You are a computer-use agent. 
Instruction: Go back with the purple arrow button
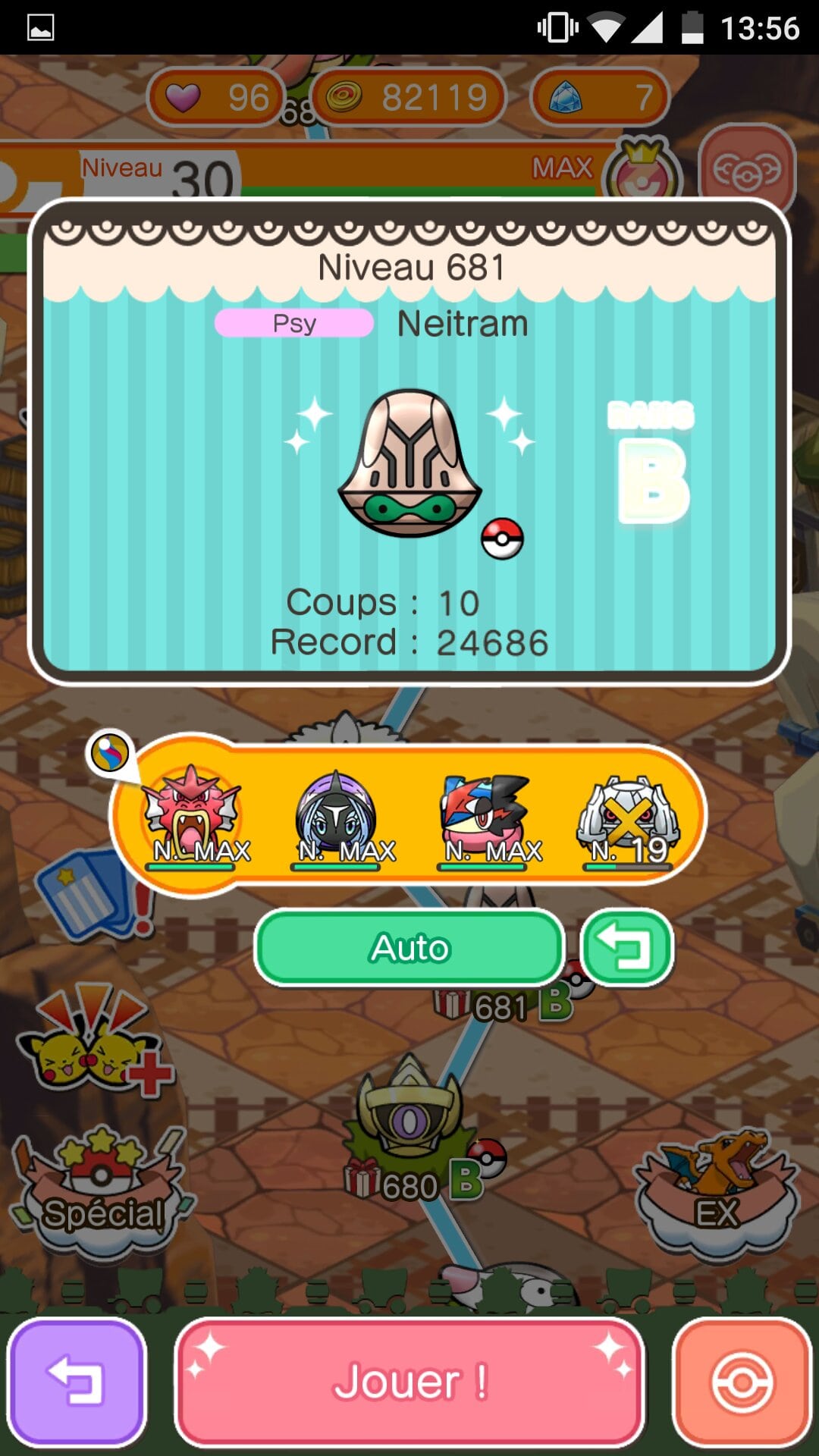click(77, 1382)
